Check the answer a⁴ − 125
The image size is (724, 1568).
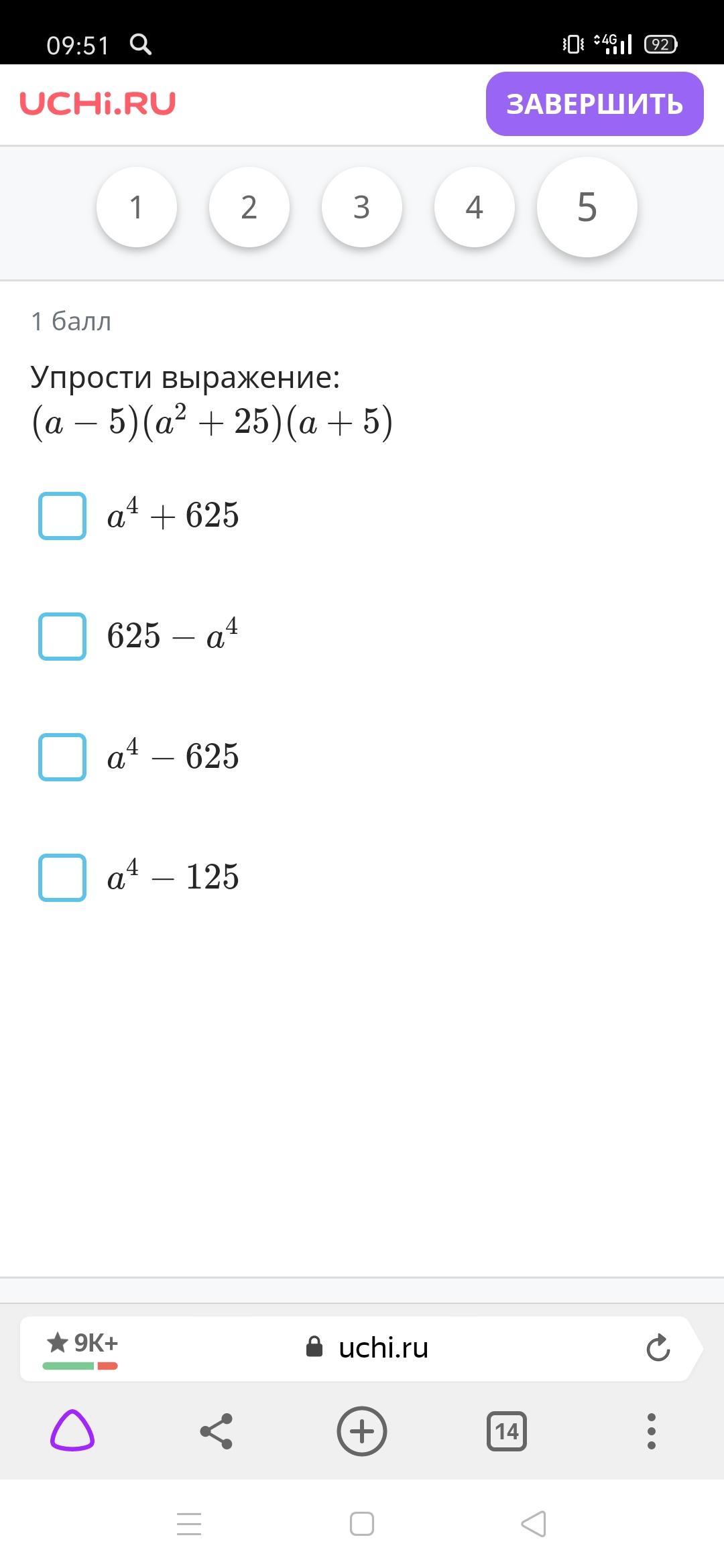tap(62, 878)
